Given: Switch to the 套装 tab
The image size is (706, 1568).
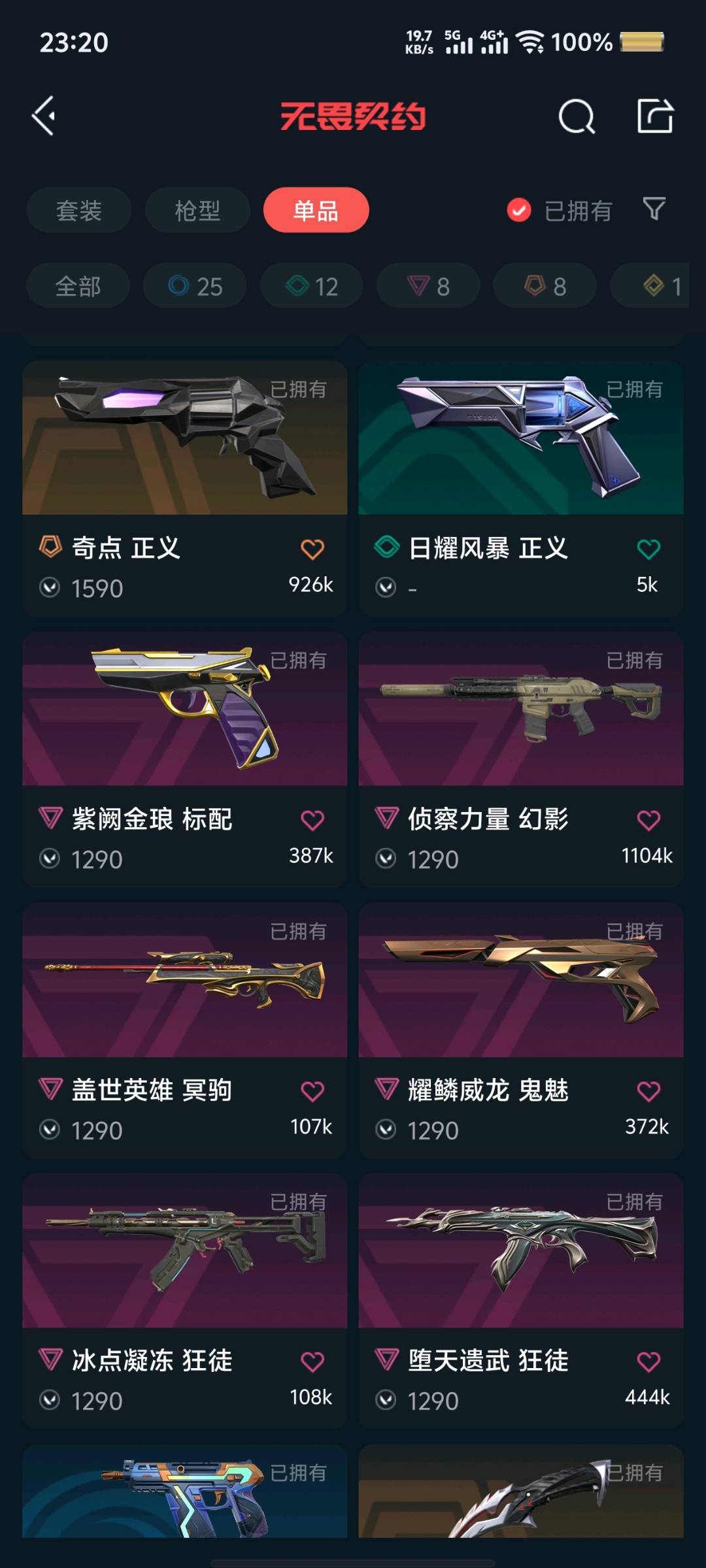Looking at the screenshot, I should tap(78, 210).
